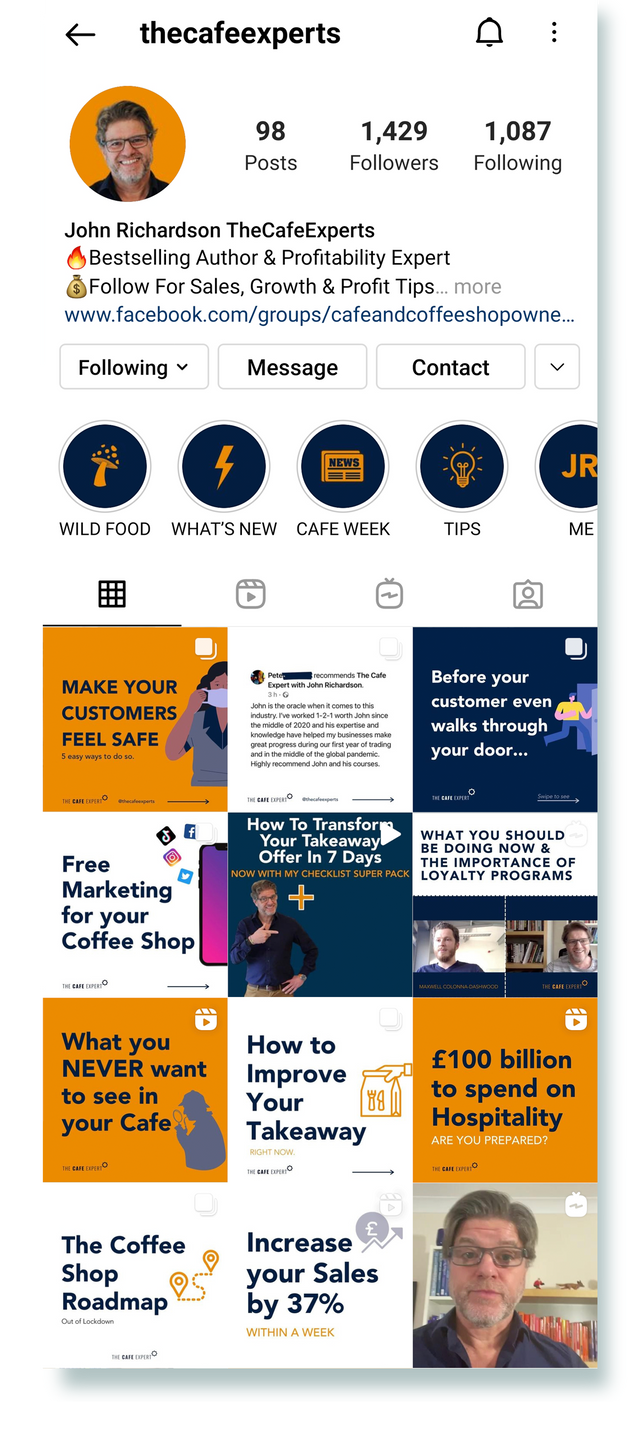Tap the Contact button
Screen dimensions: 643x1440
[450, 367]
